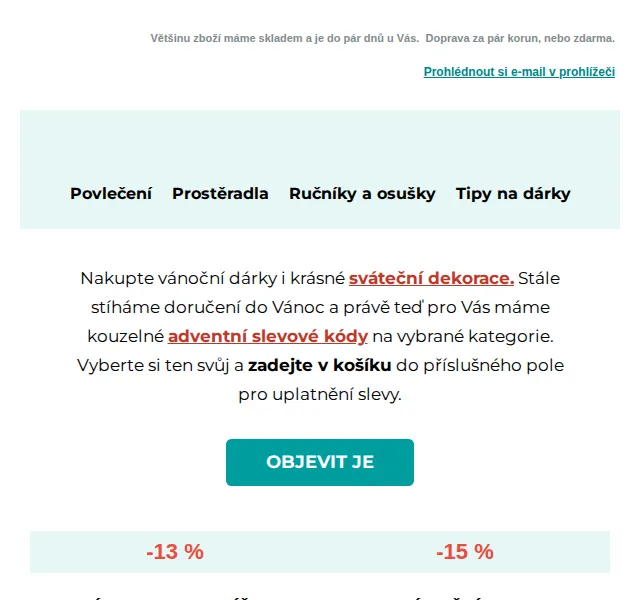The height and width of the screenshot is (600, 640).
Task: Follow the sváteční dekorace link
Action: click(x=431, y=278)
